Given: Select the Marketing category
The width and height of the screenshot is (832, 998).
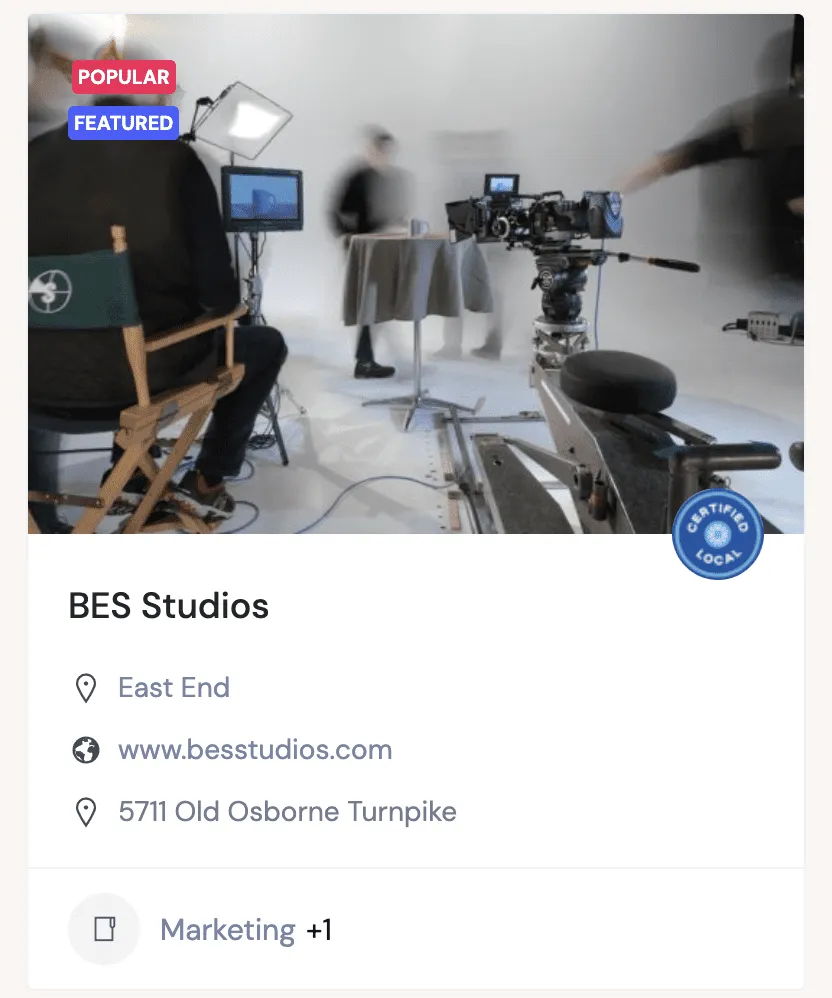Looking at the screenshot, I should [x=227, y=930].
